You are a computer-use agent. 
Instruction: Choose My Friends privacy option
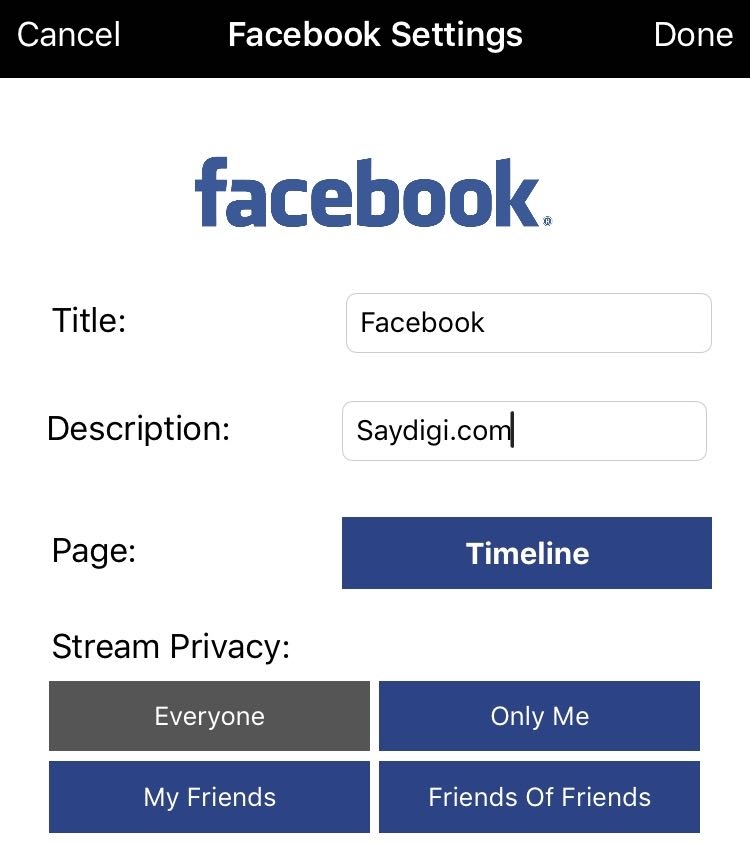pyautogui.click(x=209, y=797)
